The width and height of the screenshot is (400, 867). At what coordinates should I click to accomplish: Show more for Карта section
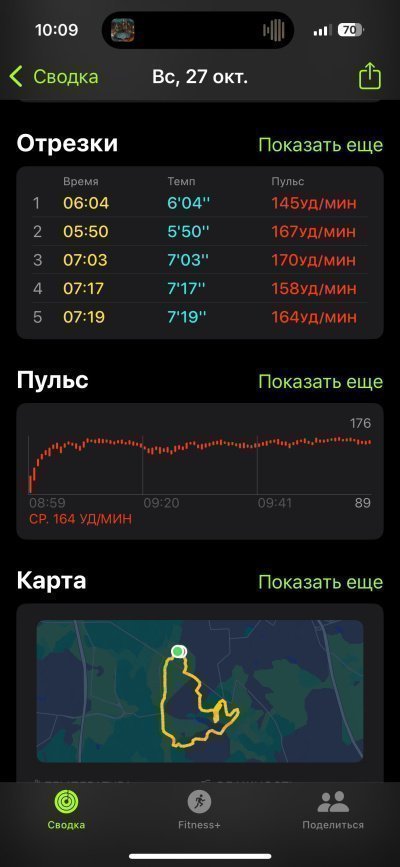pyautogui.click(x=320, y=582)
